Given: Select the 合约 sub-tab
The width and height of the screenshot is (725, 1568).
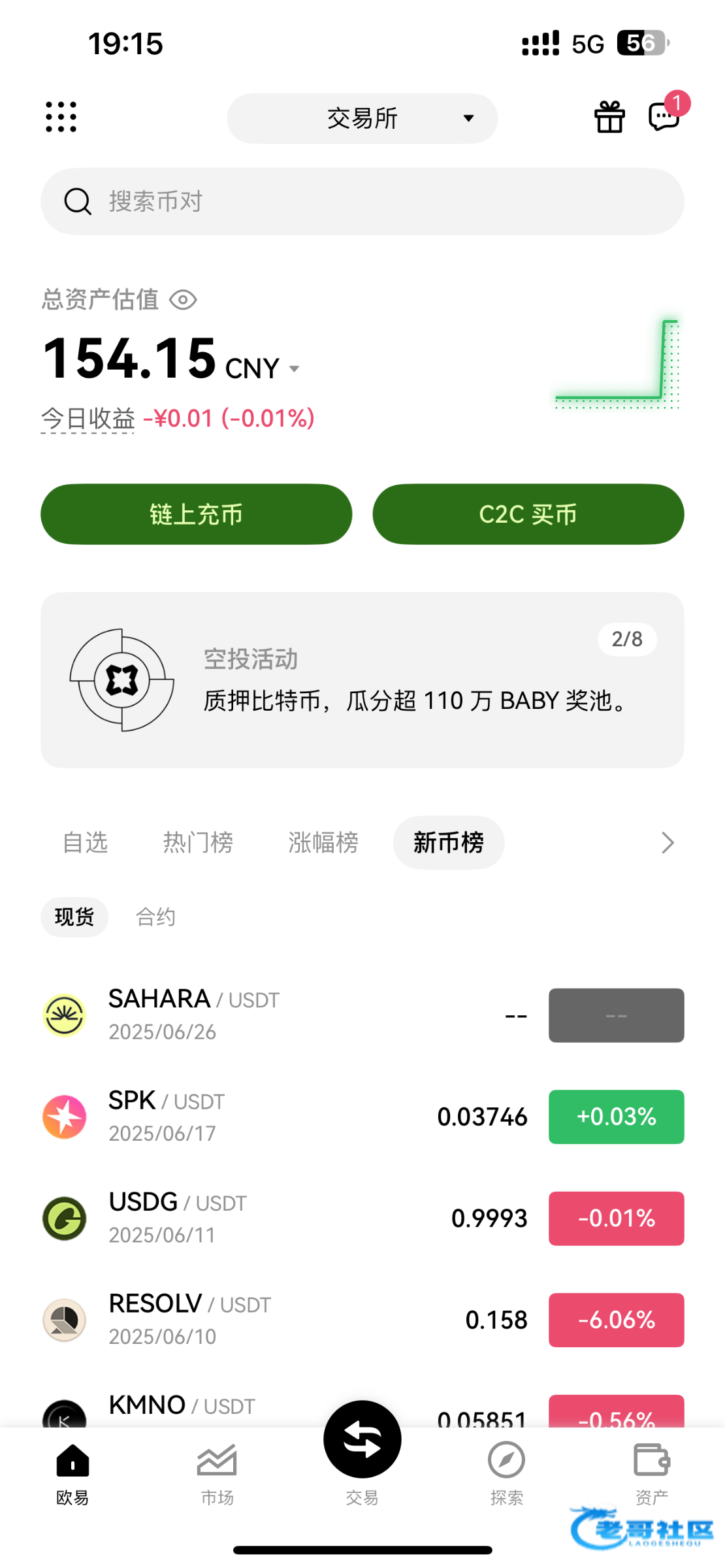Looking at the screenshot, I should point(155,917).
